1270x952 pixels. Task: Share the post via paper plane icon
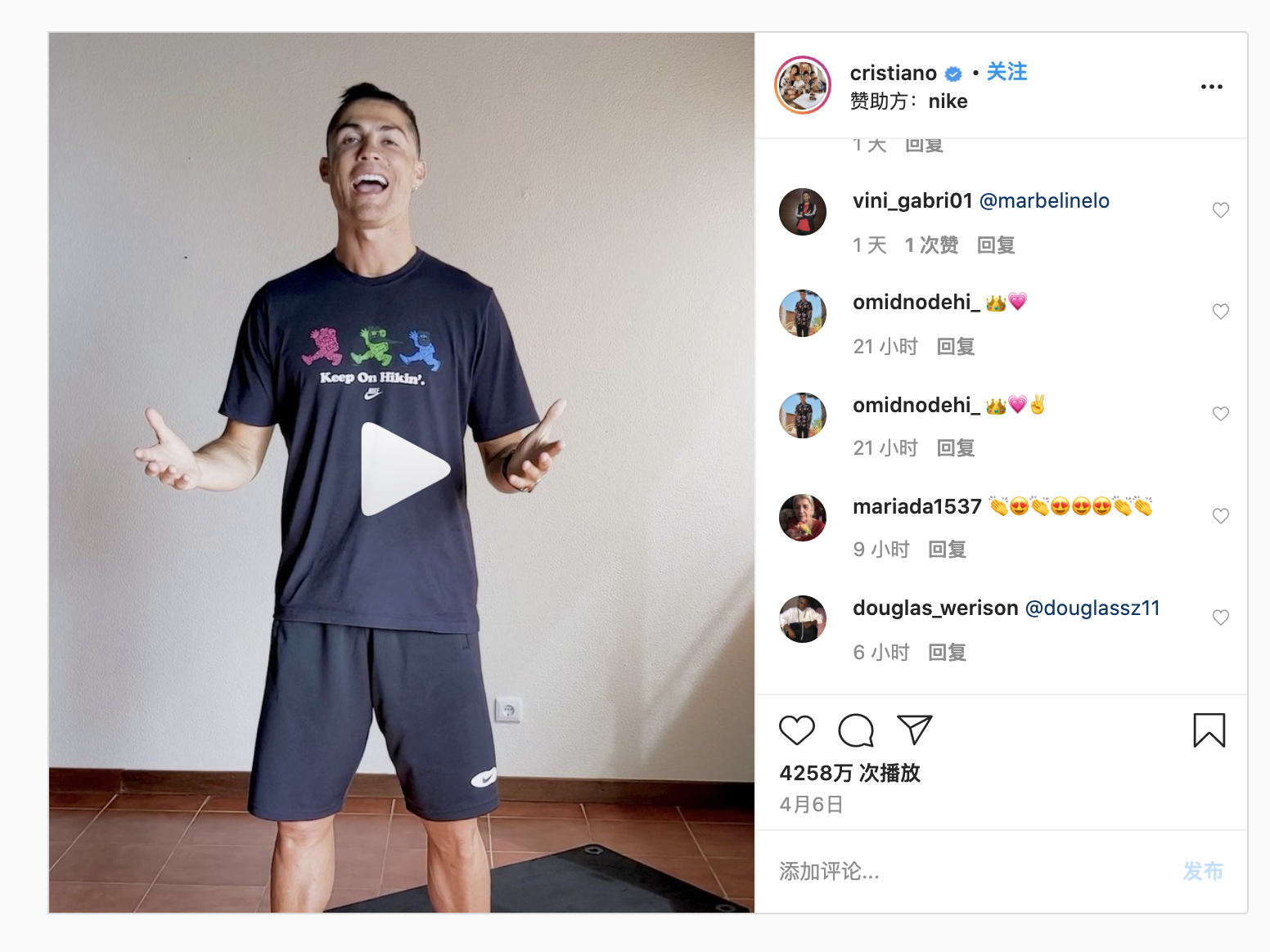coord(914,730)
